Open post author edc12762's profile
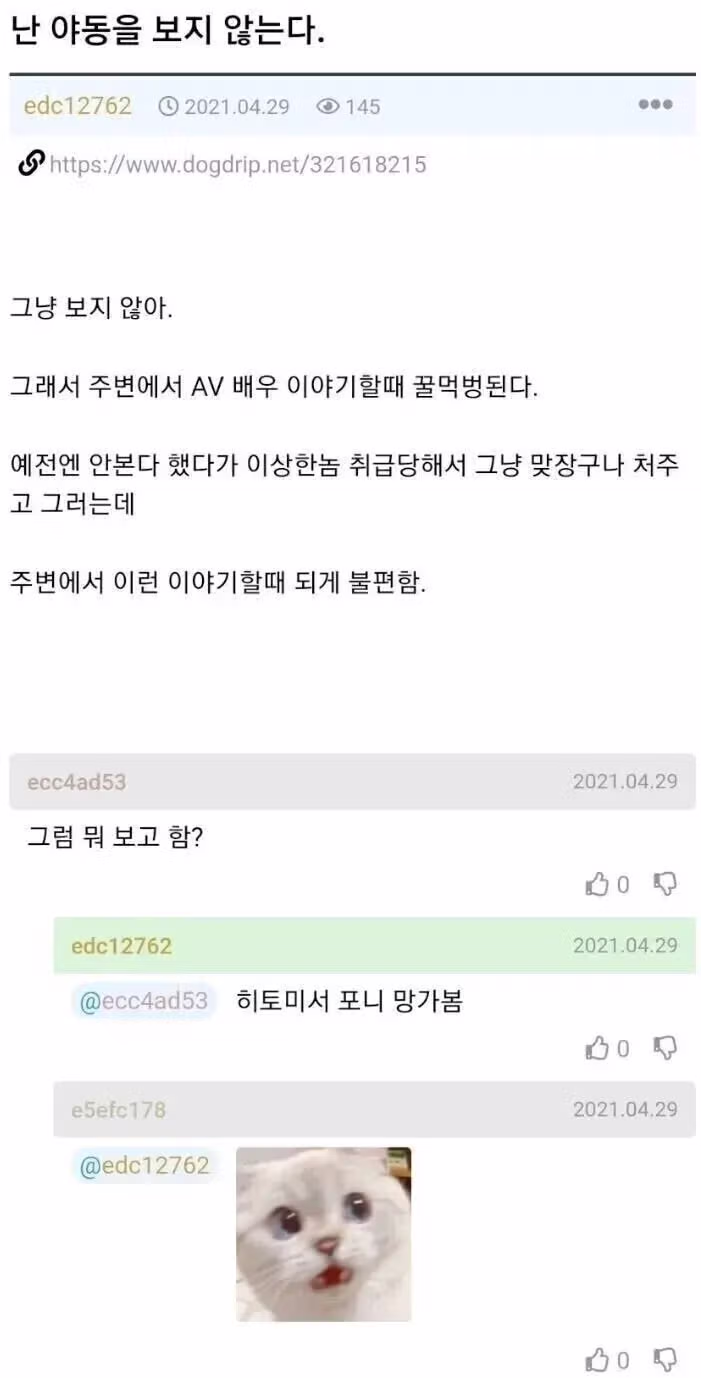The height and width of the screenshot is (1378, 701). coord(77,106)
